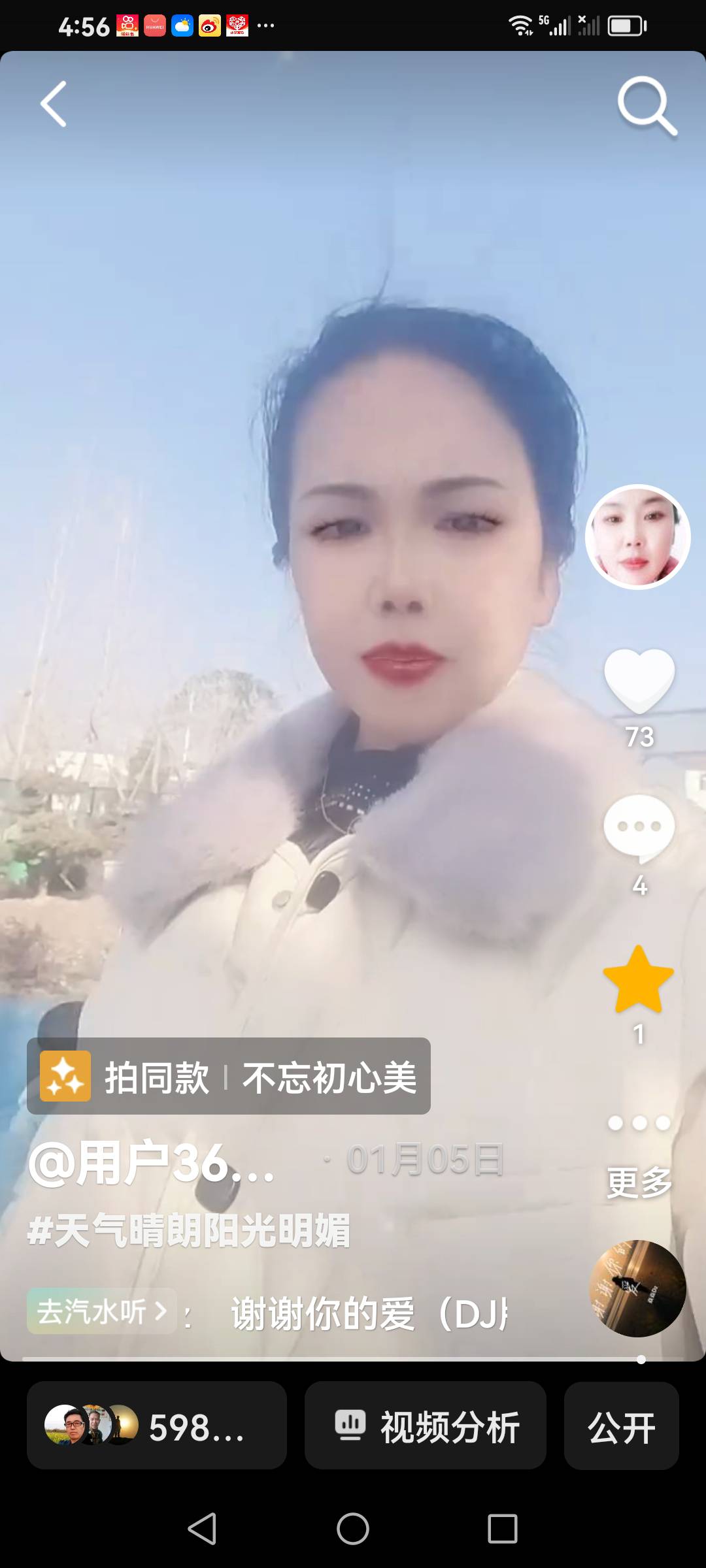Open the creator's profile avatar
Viewport: 706px width, 1568px height.
pyautogui.click(x=638, y=537)
